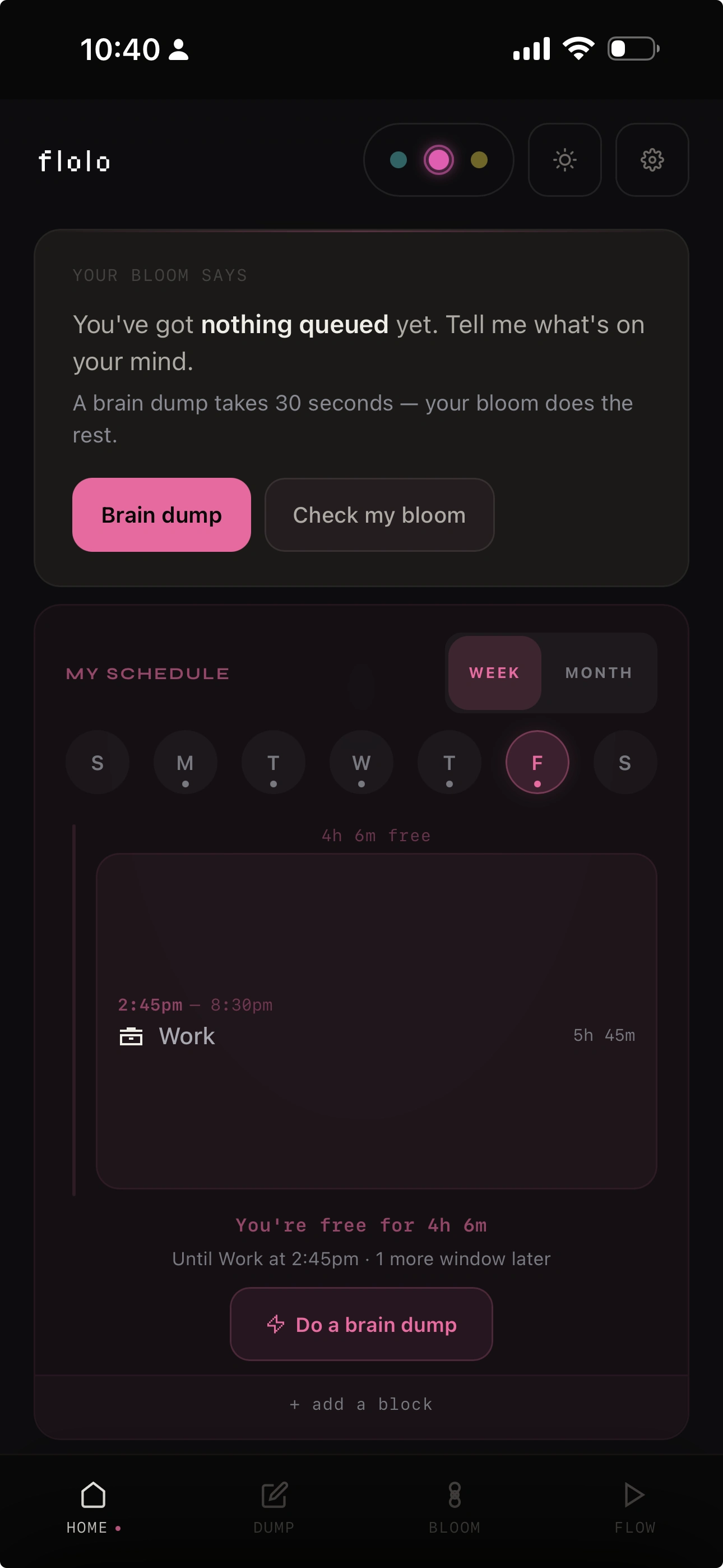
Task: Tap the Home tab
Action: point(93,1506)
